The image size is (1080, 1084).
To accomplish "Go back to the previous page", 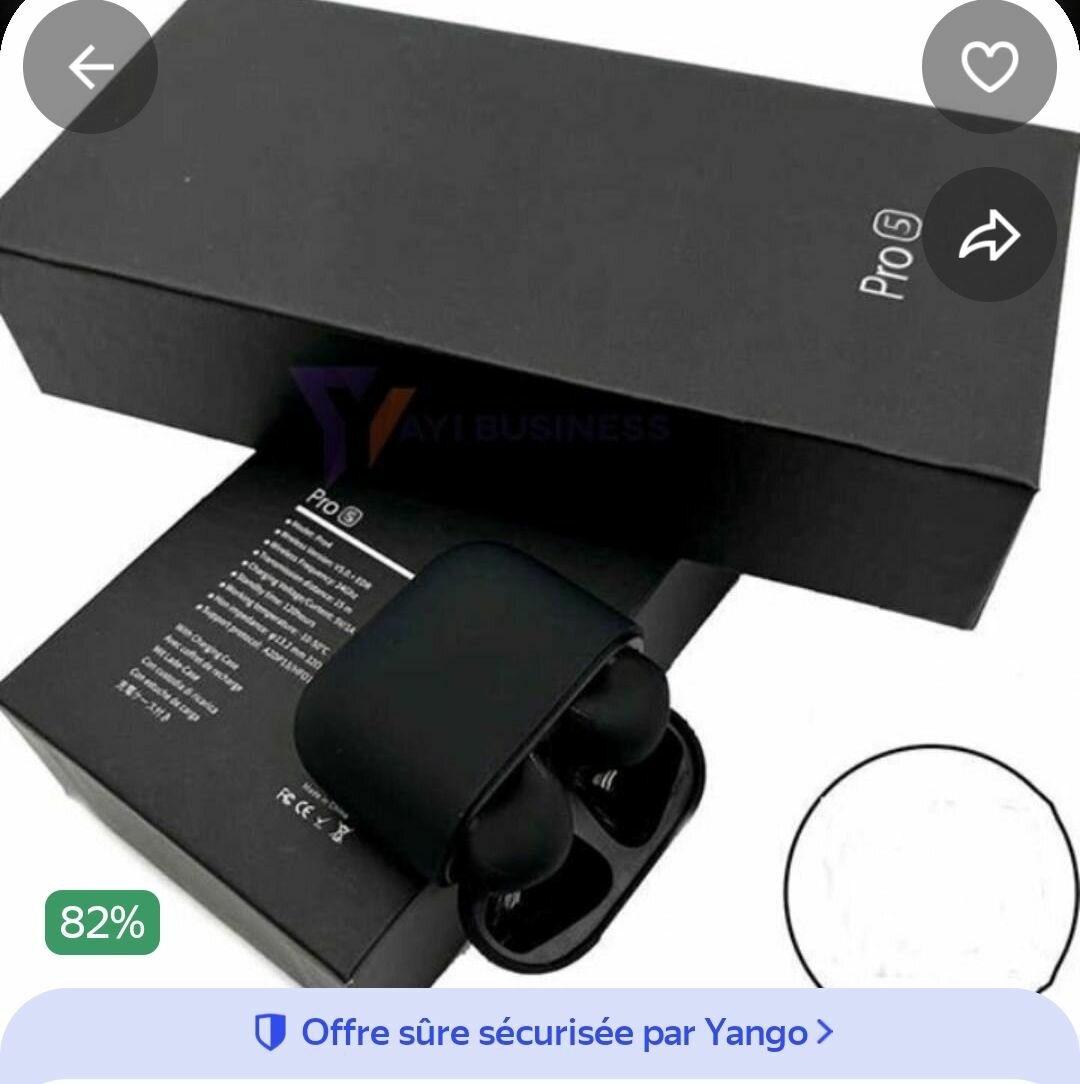I will pyautogui.click(x=90, y=67).
